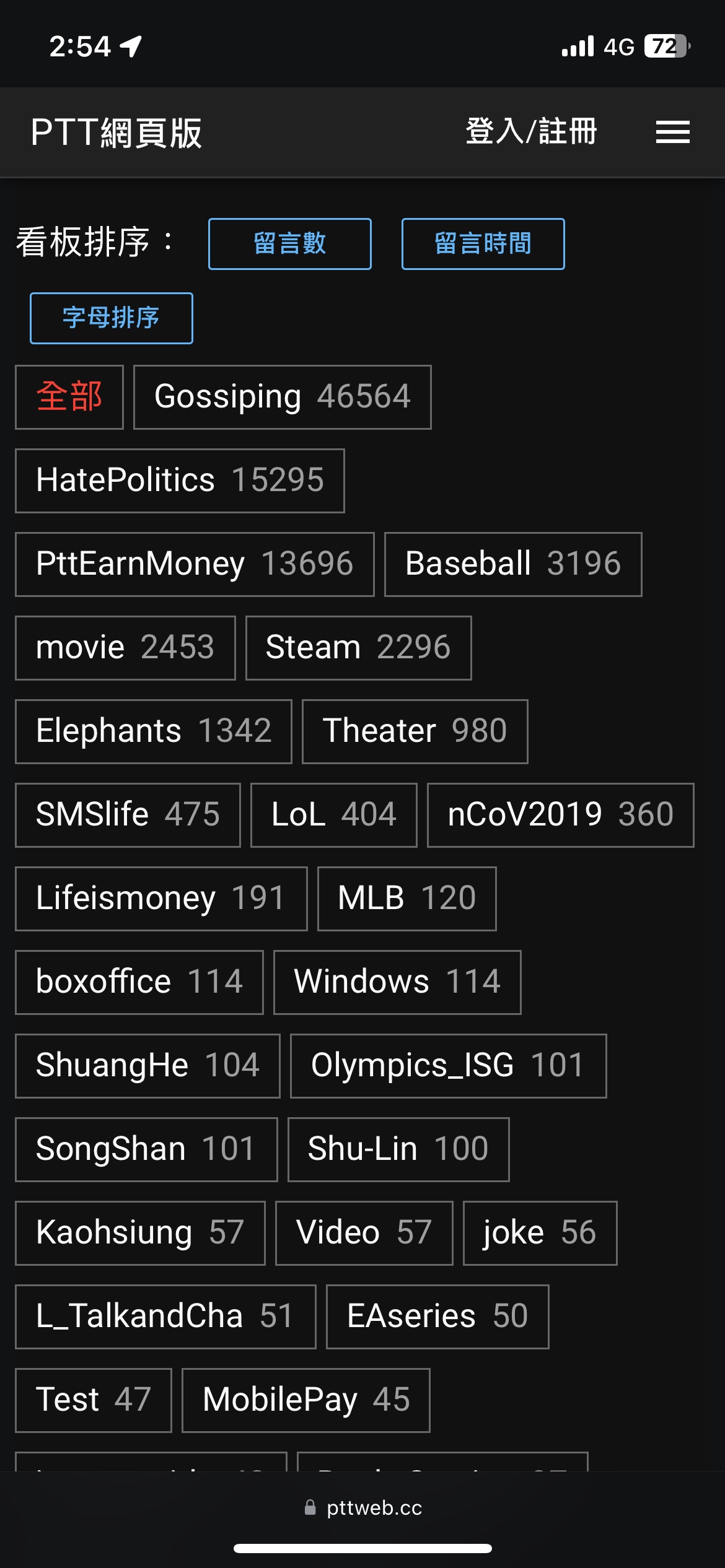The height and width of the screenshot is (1568, 725).
Task: Open the MobilePay board
Action: point(306,1400)
